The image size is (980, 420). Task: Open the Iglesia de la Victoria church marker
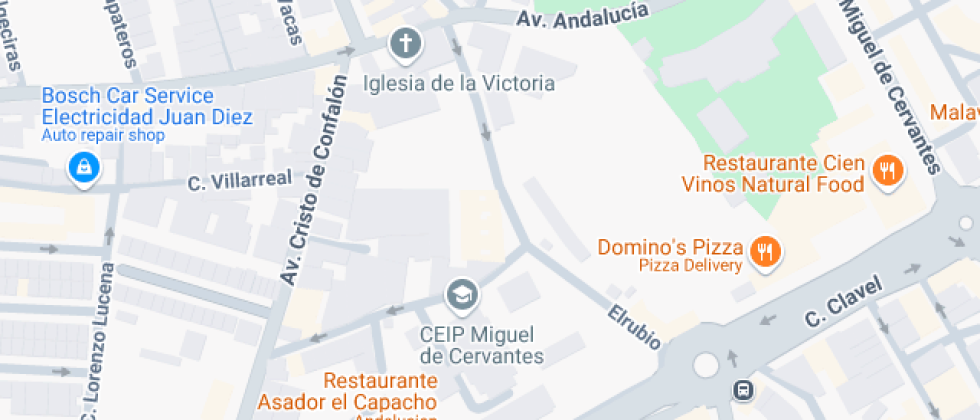coord(405,44)
